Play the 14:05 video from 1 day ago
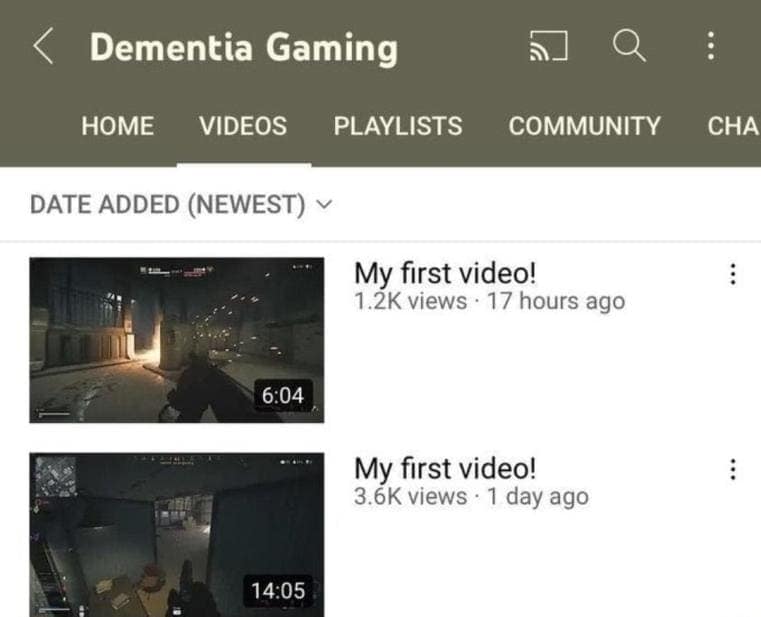Viewport: 761px width, 617px height. point(177,535)
